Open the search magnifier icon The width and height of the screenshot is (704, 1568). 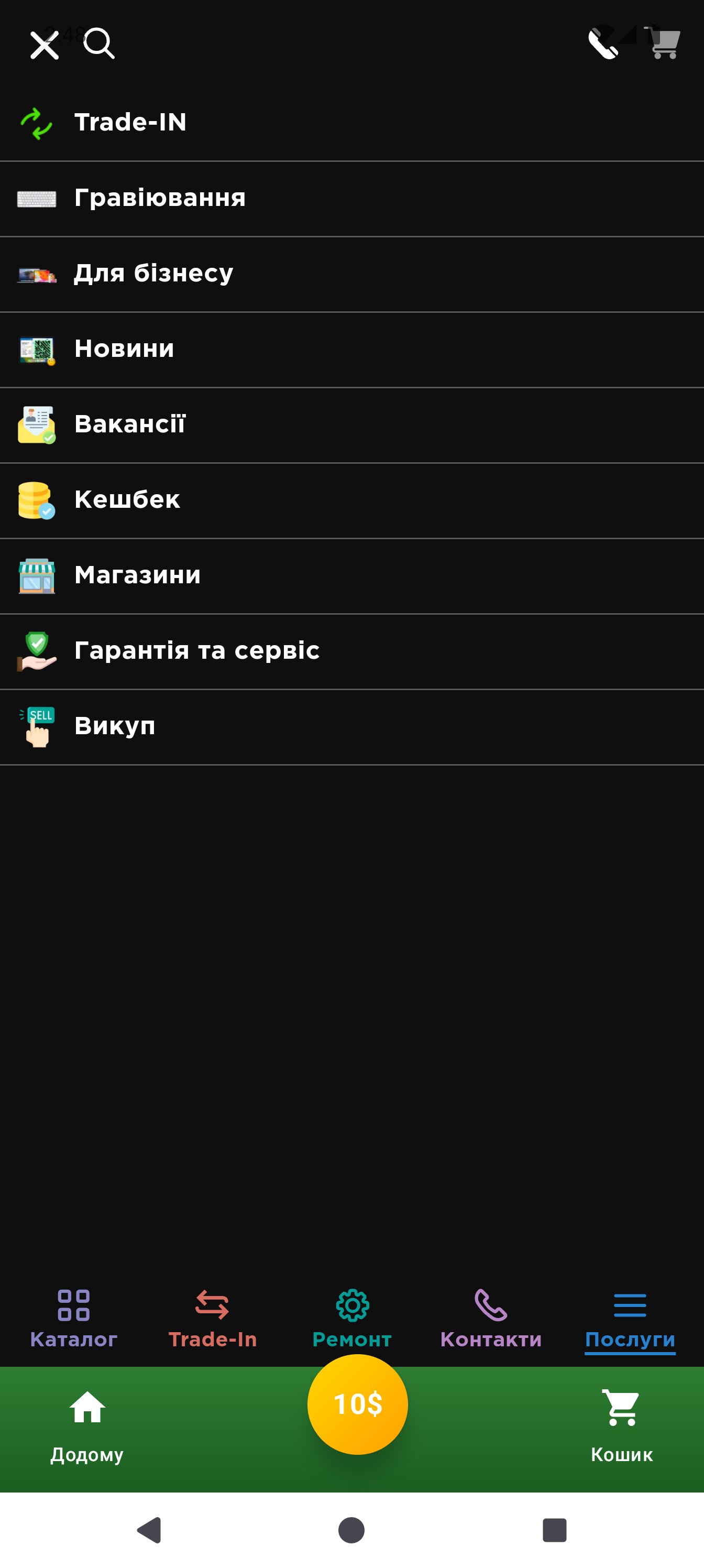tap(99, 43)
